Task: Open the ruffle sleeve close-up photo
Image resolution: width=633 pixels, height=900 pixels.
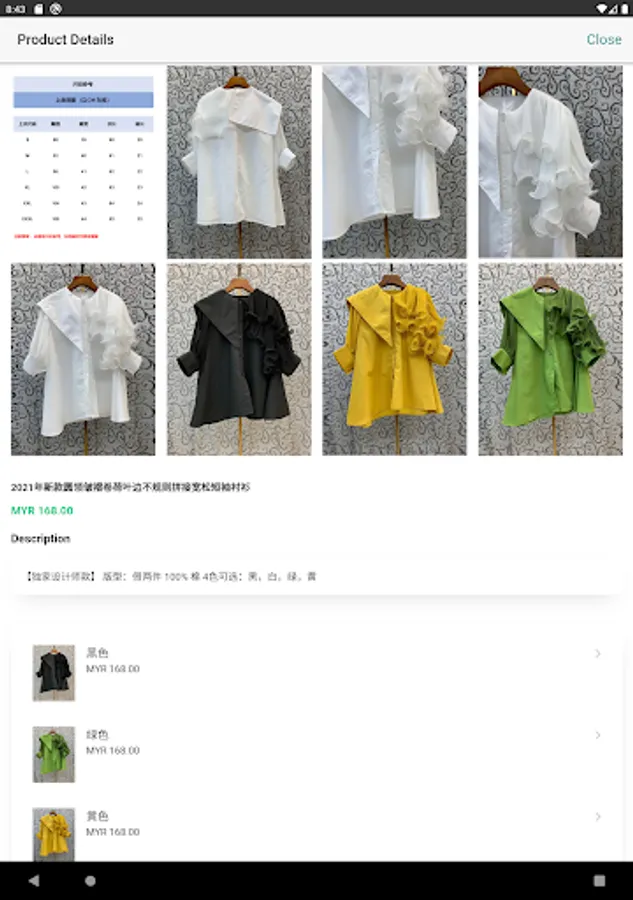Action: (x=394, y=161)
